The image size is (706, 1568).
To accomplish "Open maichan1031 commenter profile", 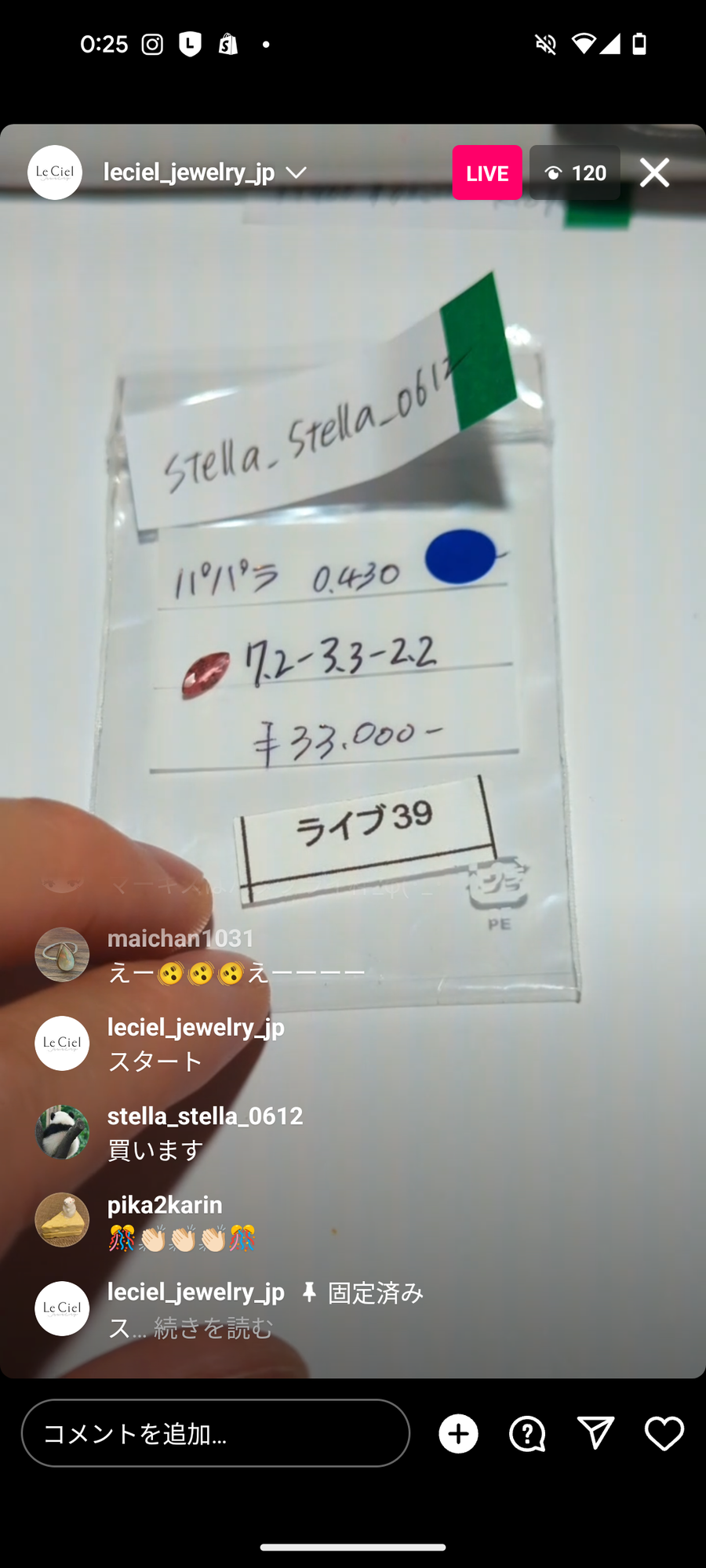I will point(62,955).
